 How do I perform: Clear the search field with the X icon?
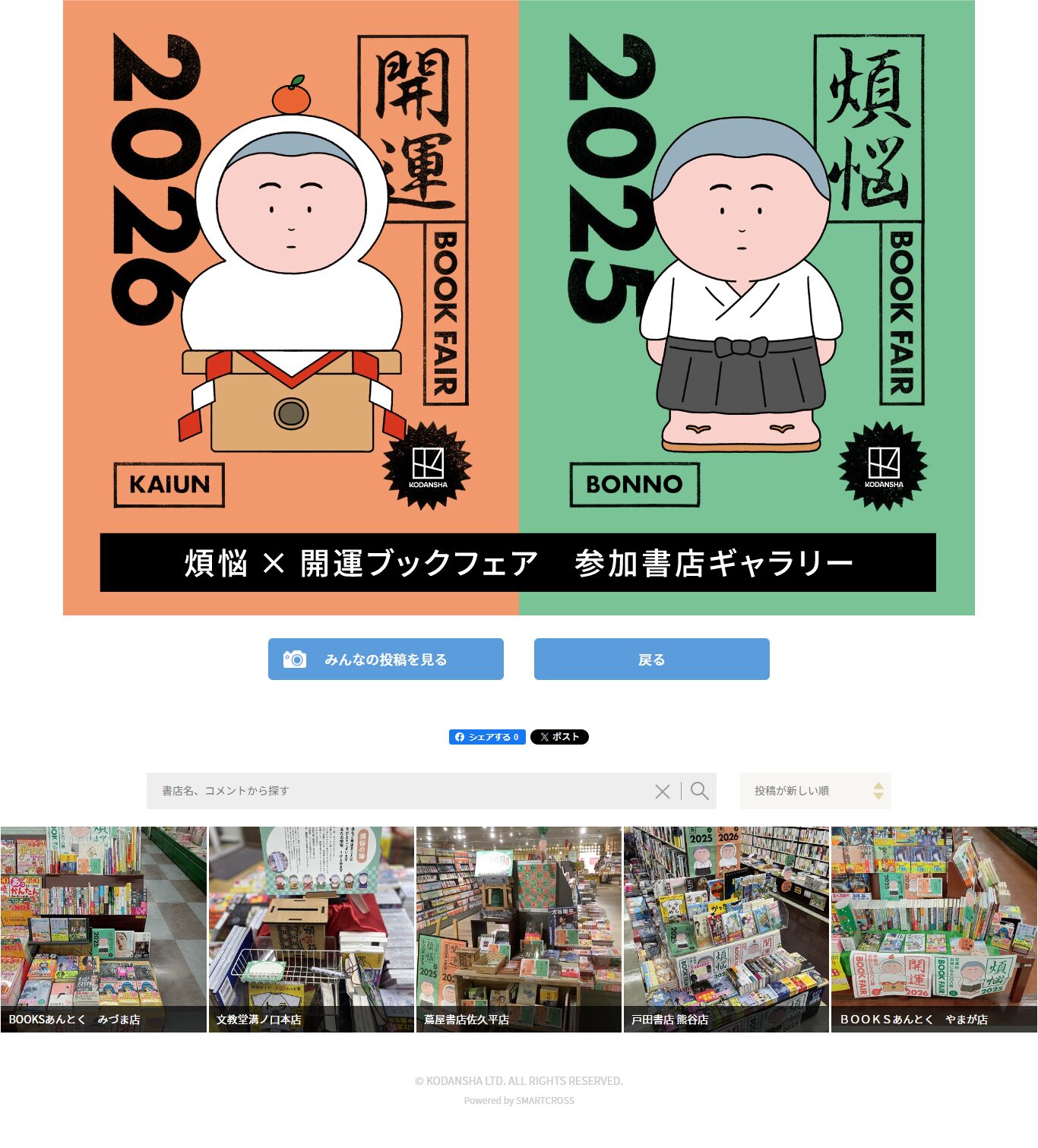click(x=662, y=792)
